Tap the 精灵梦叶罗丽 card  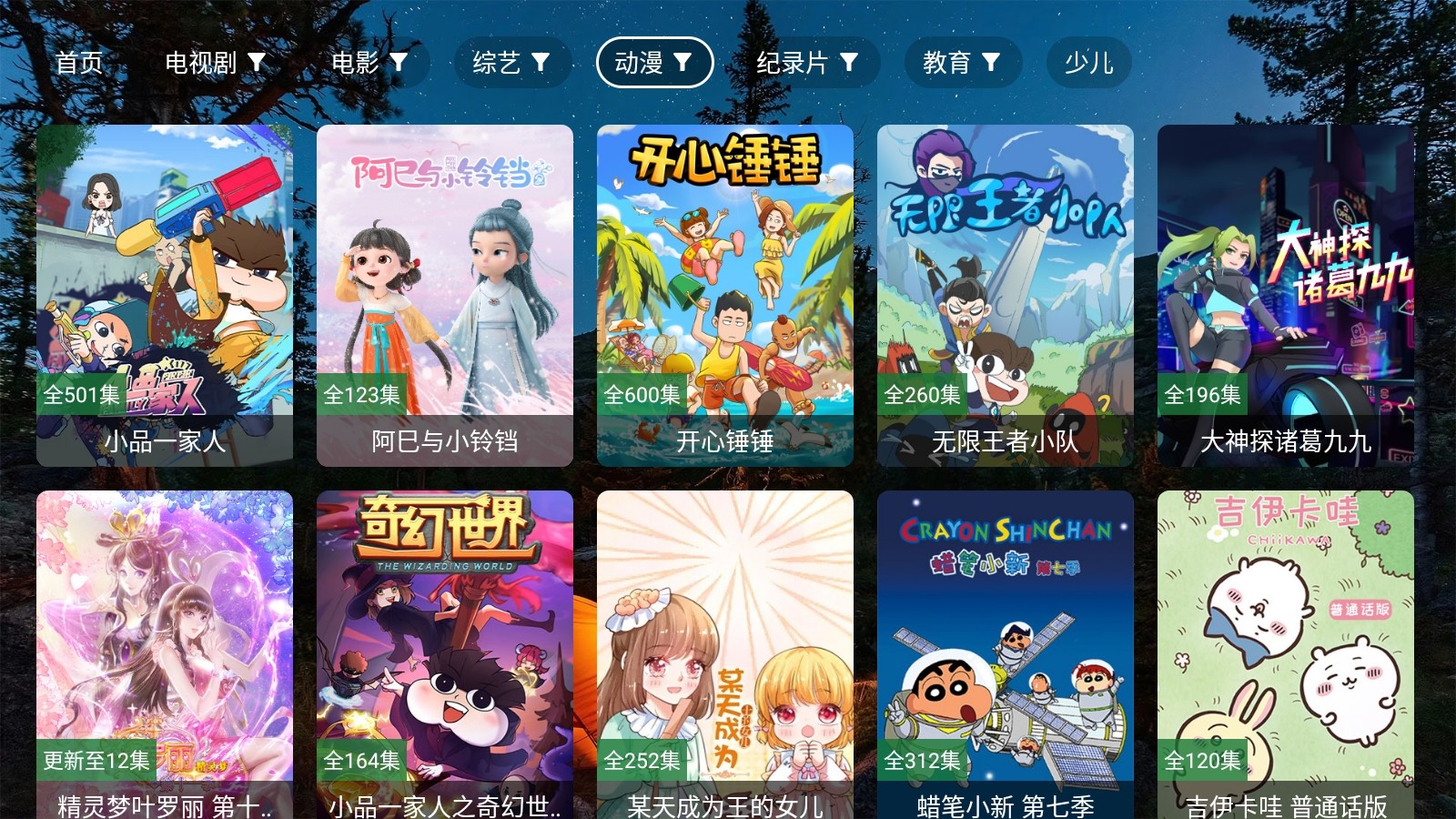(165, 654)
